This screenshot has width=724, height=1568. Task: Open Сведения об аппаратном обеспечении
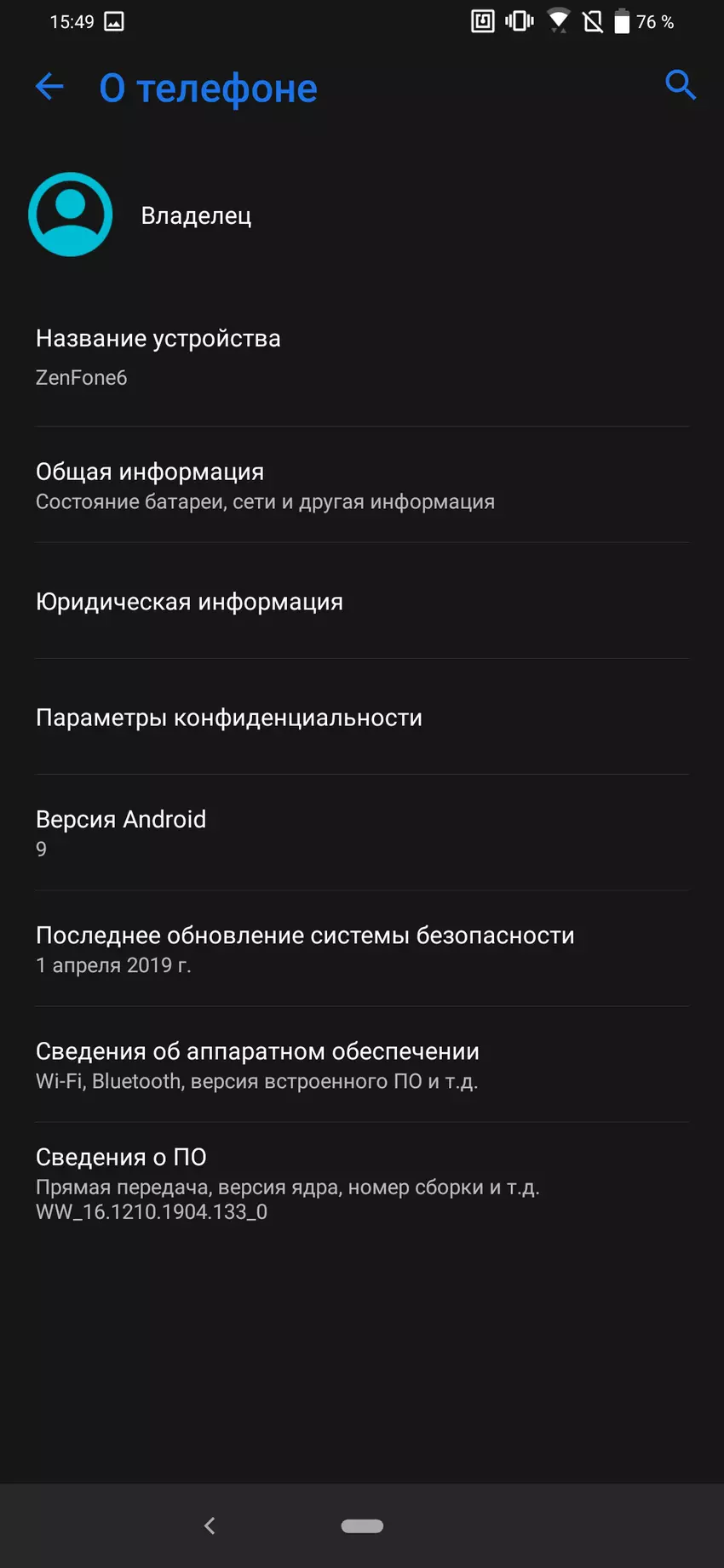(257, 1064)
